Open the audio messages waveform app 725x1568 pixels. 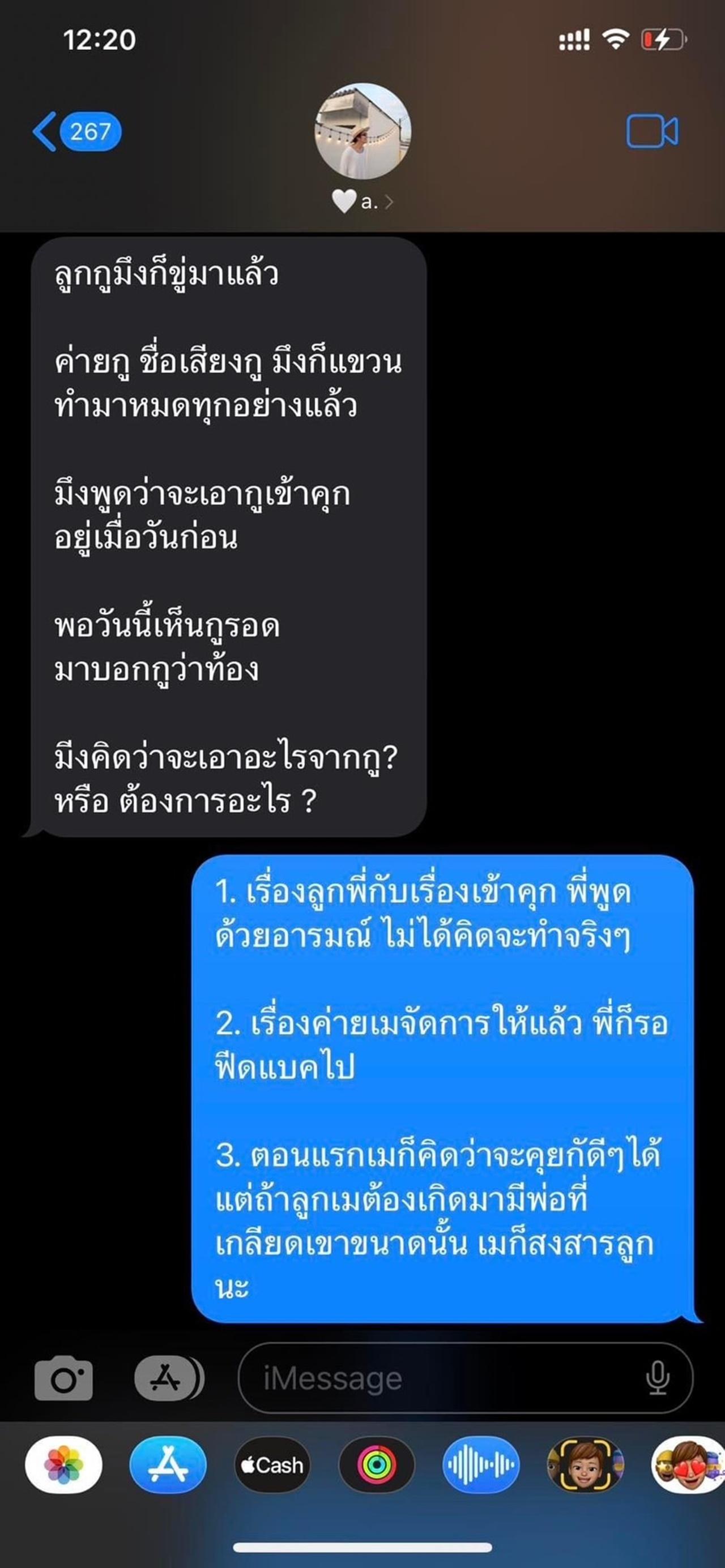(x=481, y=1466)
